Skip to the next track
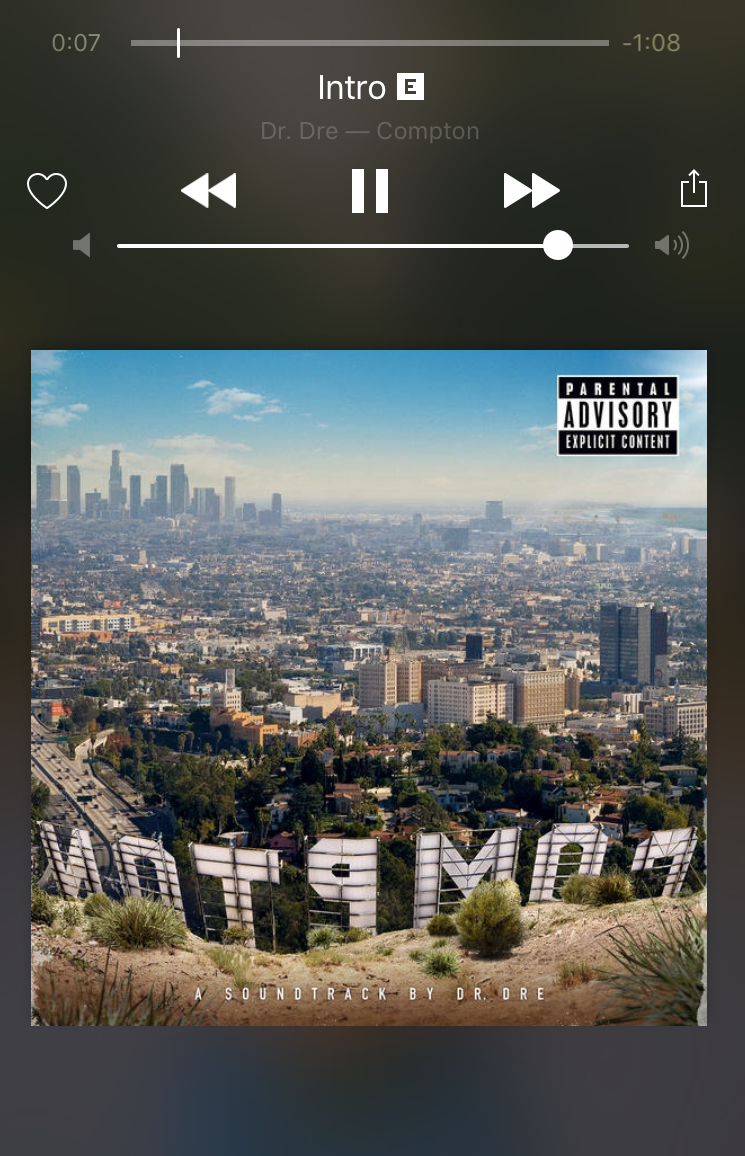 [531, 190]
